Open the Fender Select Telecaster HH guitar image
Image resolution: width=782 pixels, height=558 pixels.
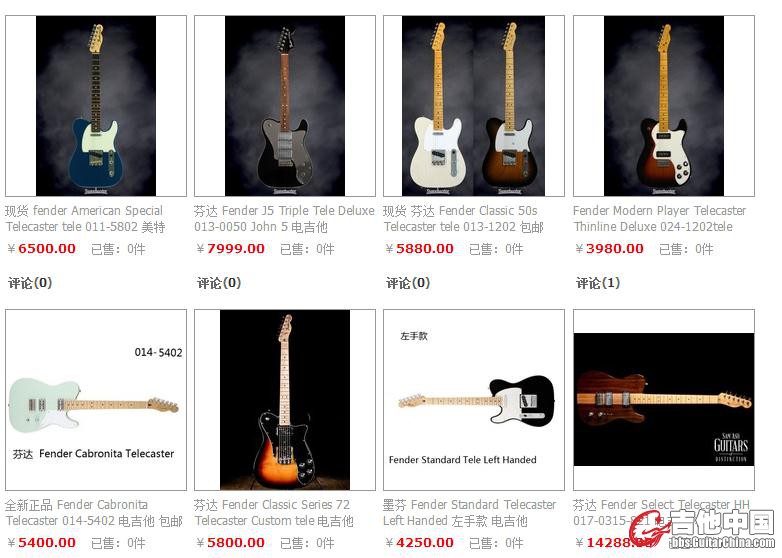663,400
